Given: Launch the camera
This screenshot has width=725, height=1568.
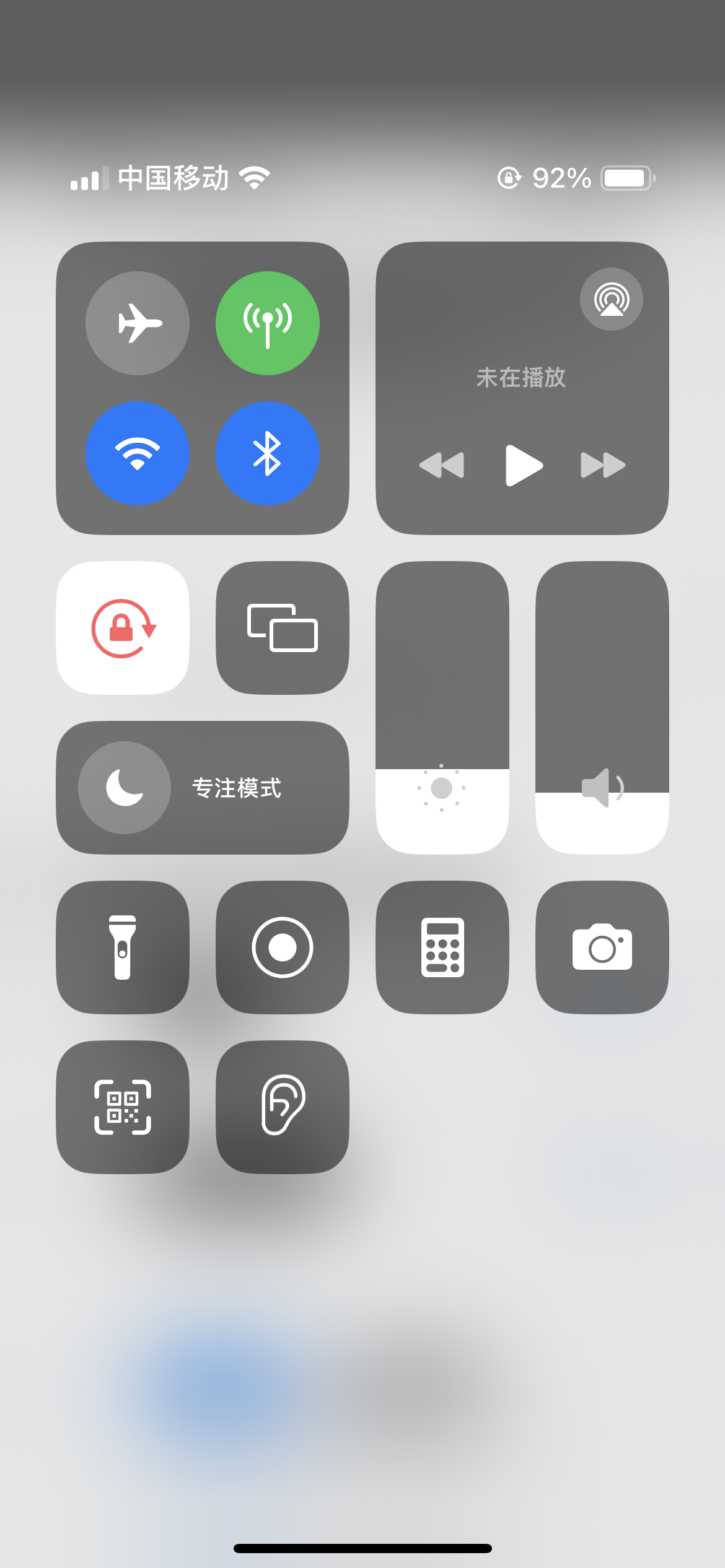Looking at the screenshot, I should click(x=602, y=947).
